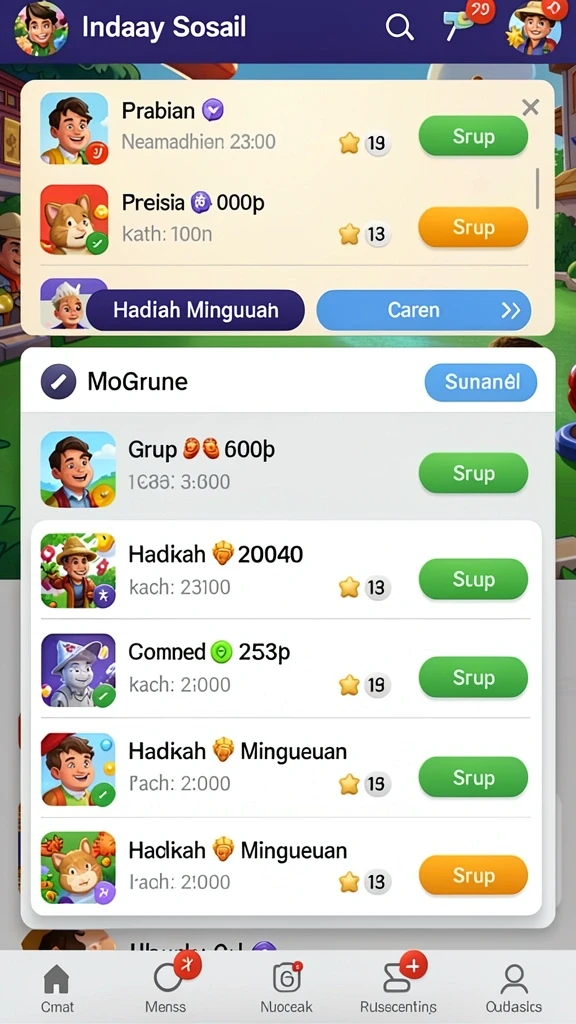Tap the orange Srup button on the bottom row
Image resolution: width=576 pixels, height=1024 pixels.
click(473, 875)
